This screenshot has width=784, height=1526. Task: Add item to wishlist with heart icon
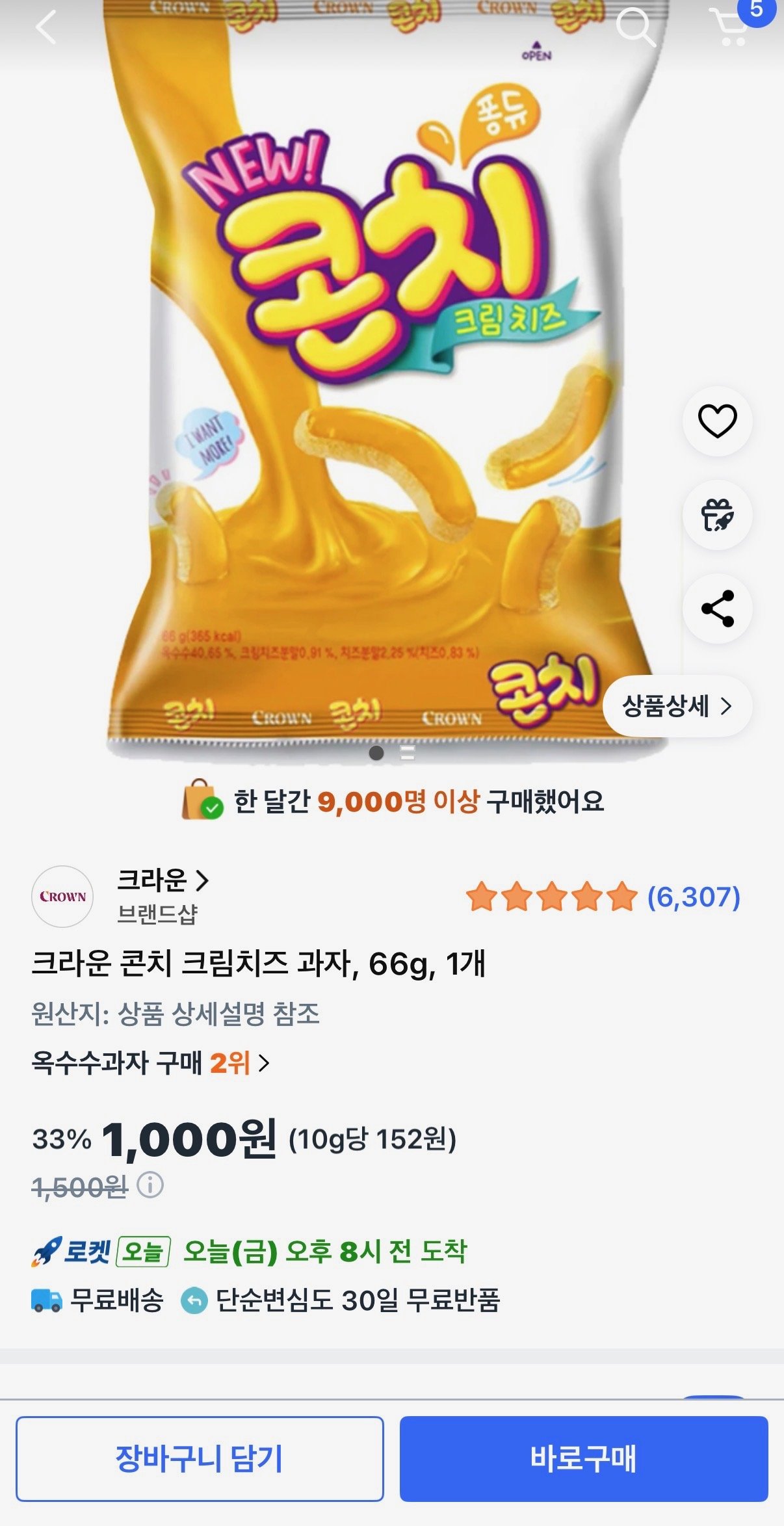tap(716, 421)
